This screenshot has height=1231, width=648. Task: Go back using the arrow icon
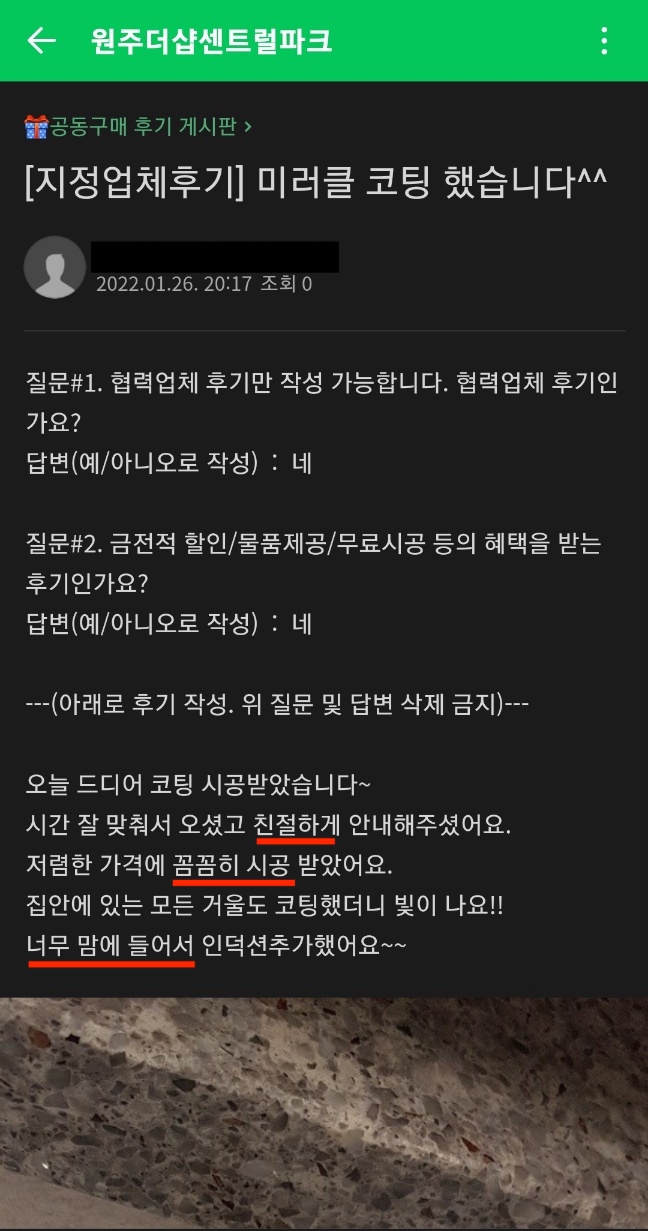click(x=41, y=41)
